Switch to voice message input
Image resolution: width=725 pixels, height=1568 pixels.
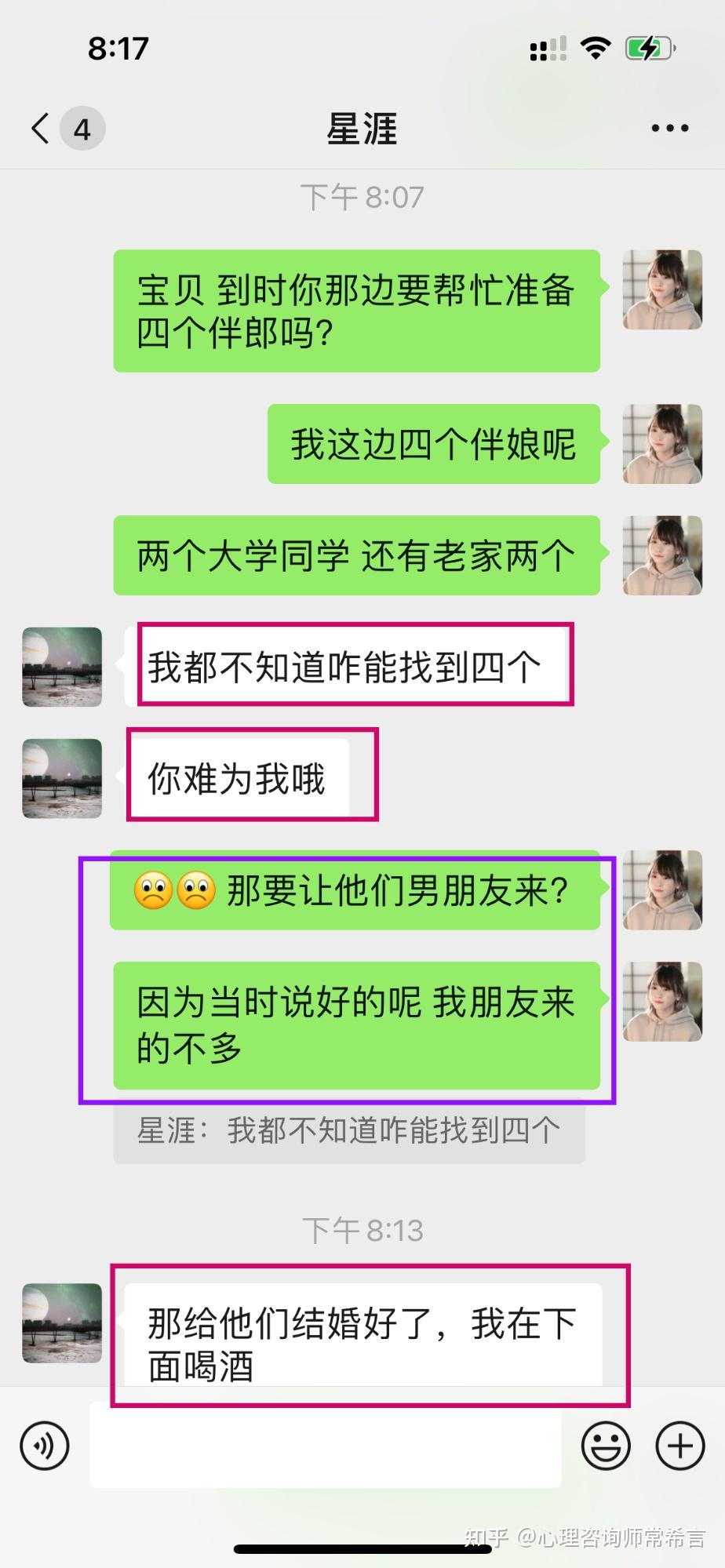point(45,1444)
